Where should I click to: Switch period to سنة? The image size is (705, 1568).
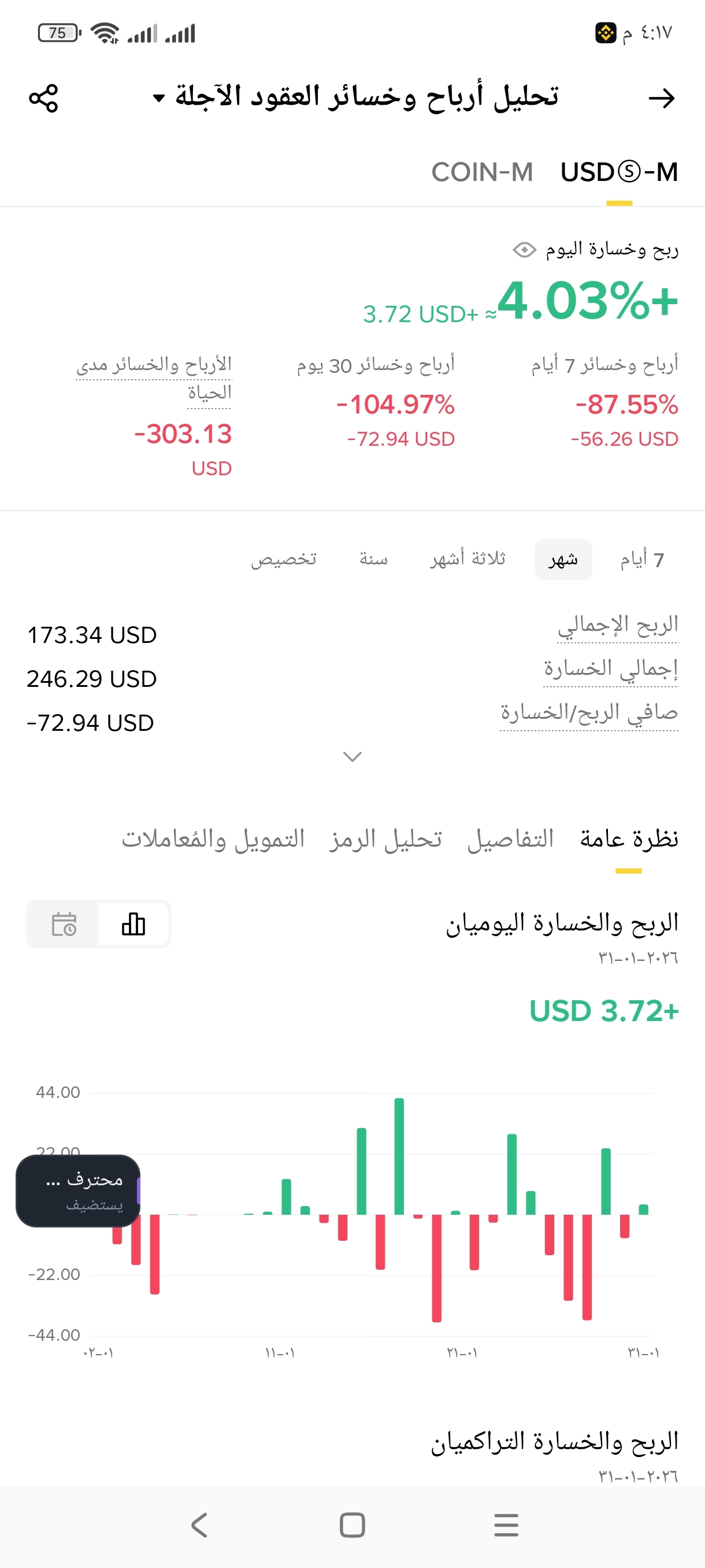click(373, 559)
